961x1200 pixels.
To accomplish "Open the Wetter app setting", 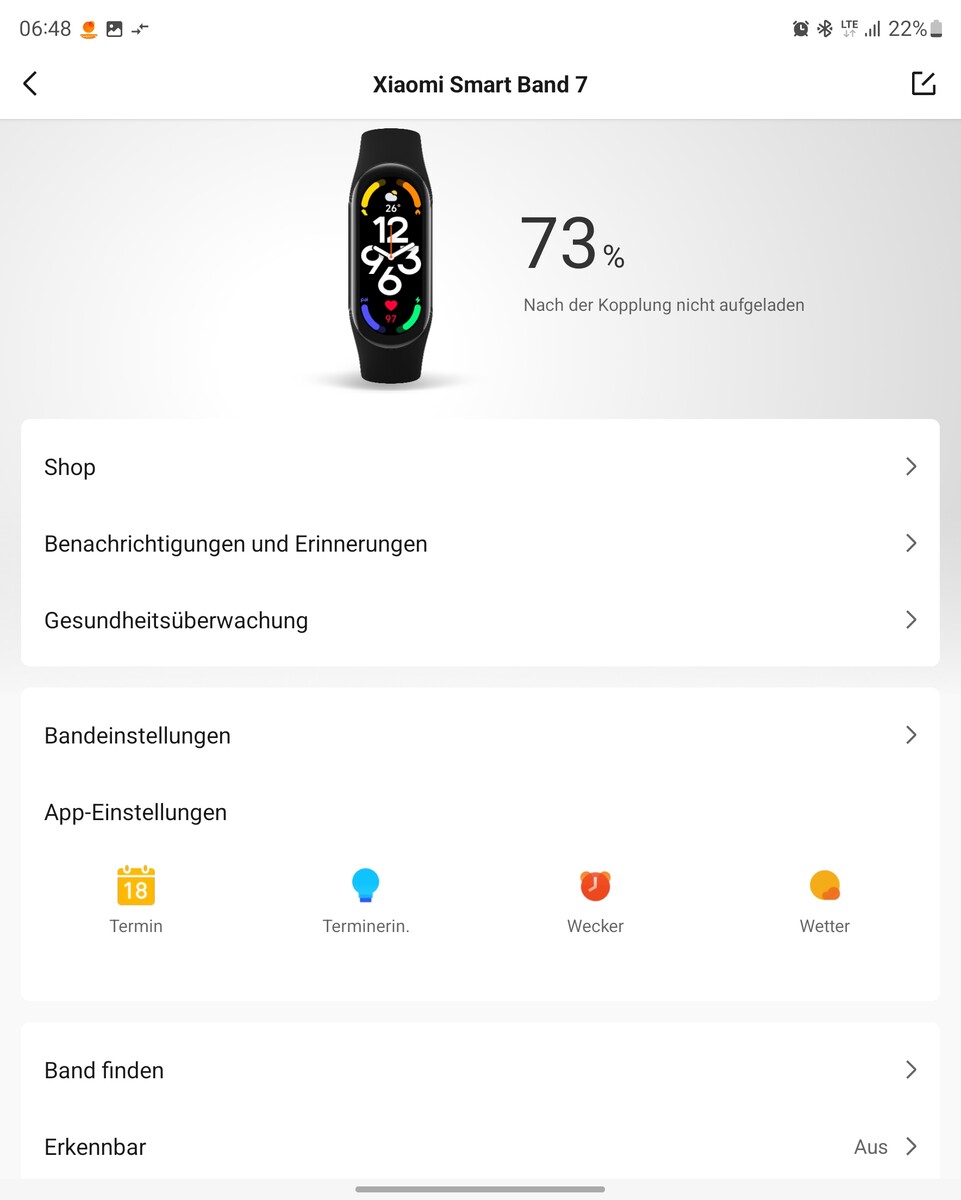I will tap(825, 899).
